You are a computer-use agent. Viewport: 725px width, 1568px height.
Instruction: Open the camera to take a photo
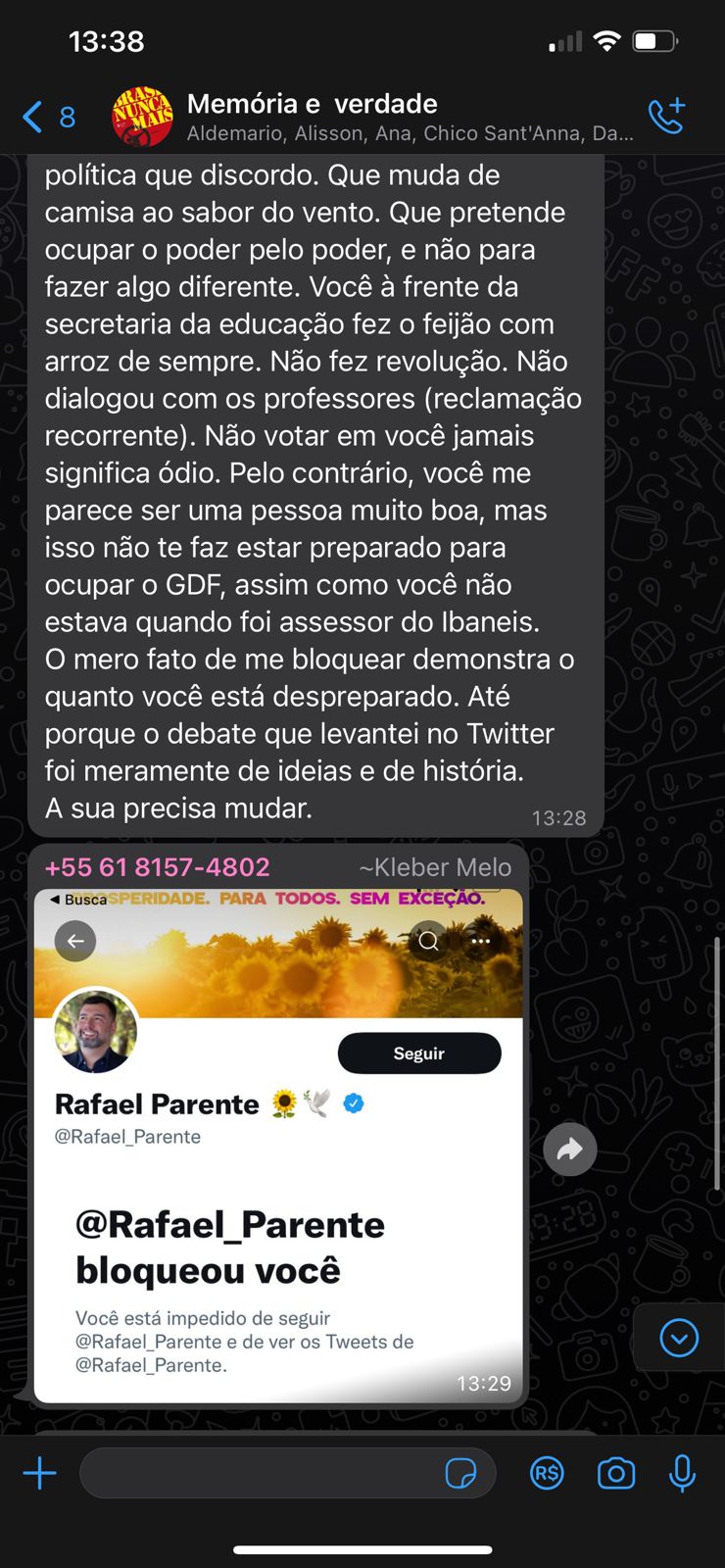pos(616,1473)
